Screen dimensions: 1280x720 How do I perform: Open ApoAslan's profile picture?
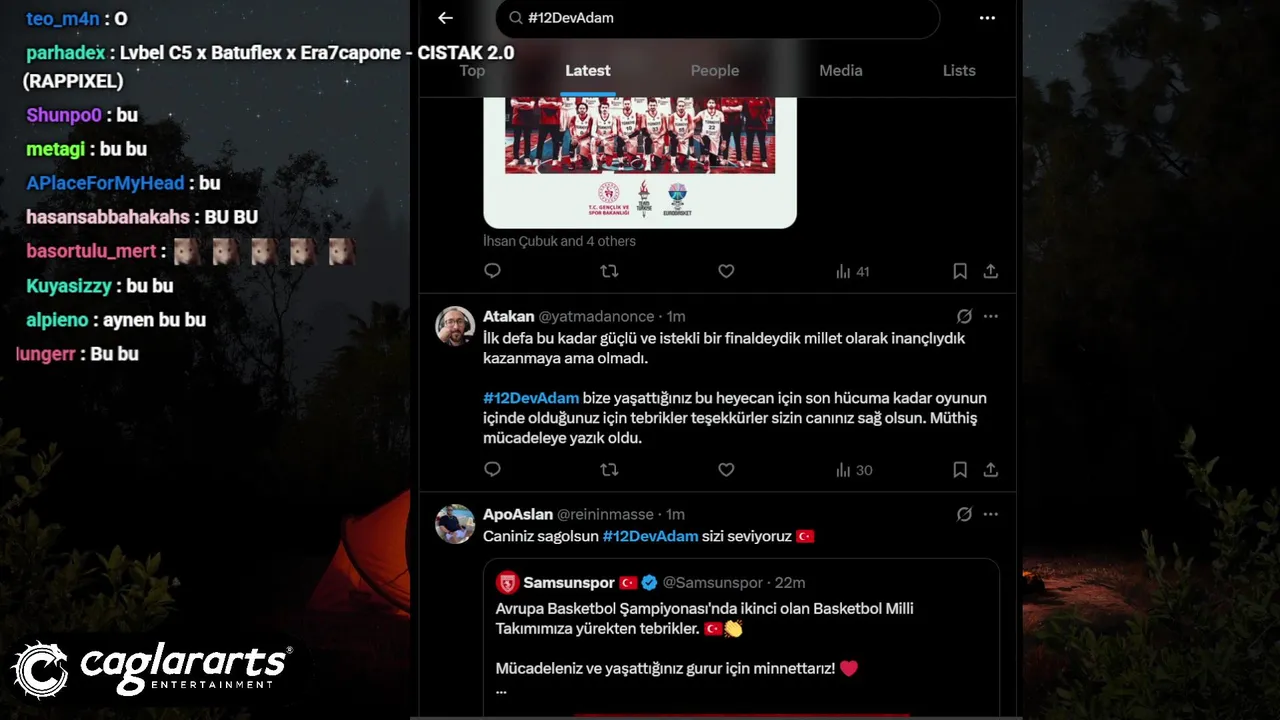455,524
